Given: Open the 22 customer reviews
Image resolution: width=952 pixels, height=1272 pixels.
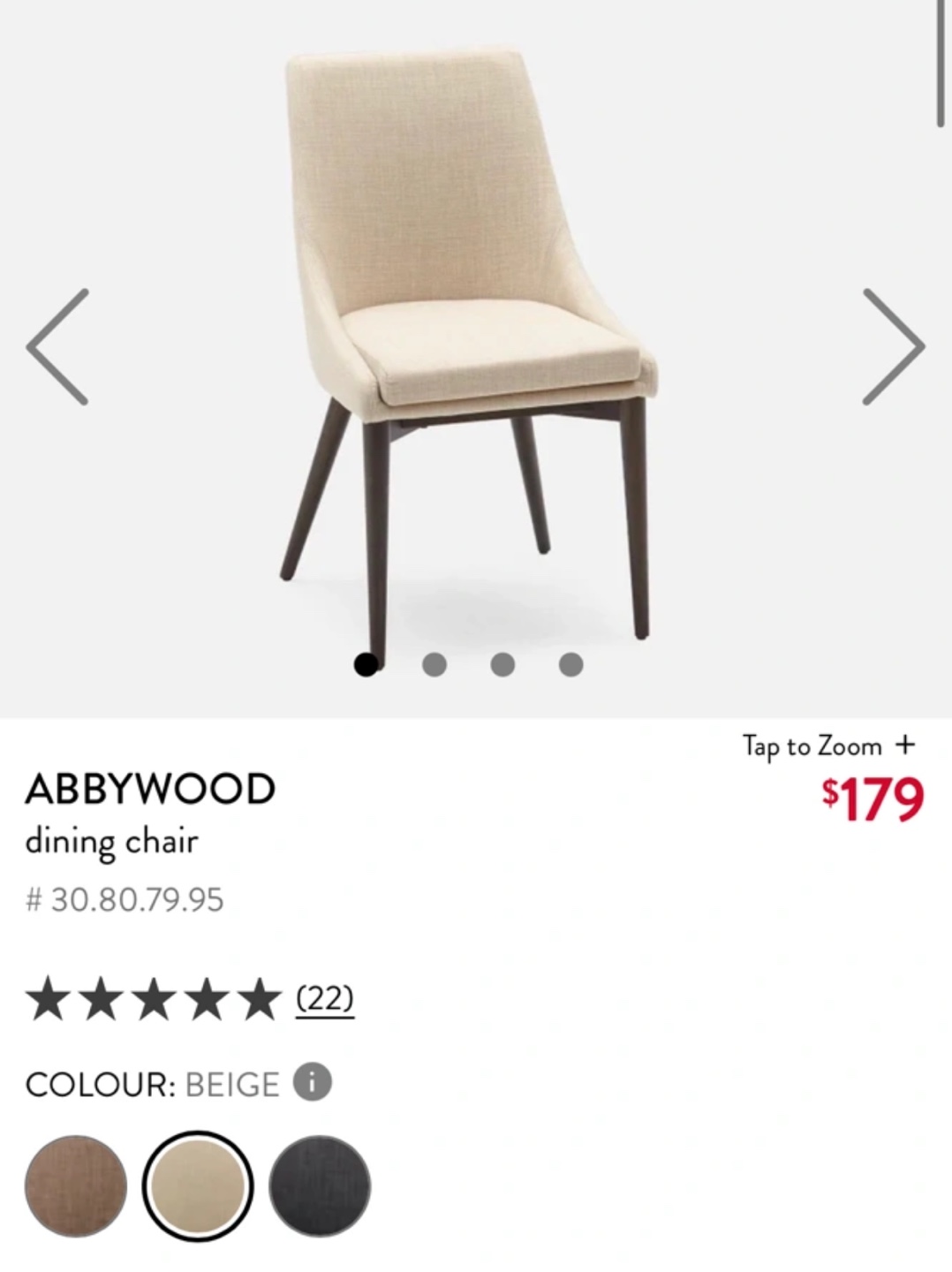Looking at the screenshot, I should [324, 999].
